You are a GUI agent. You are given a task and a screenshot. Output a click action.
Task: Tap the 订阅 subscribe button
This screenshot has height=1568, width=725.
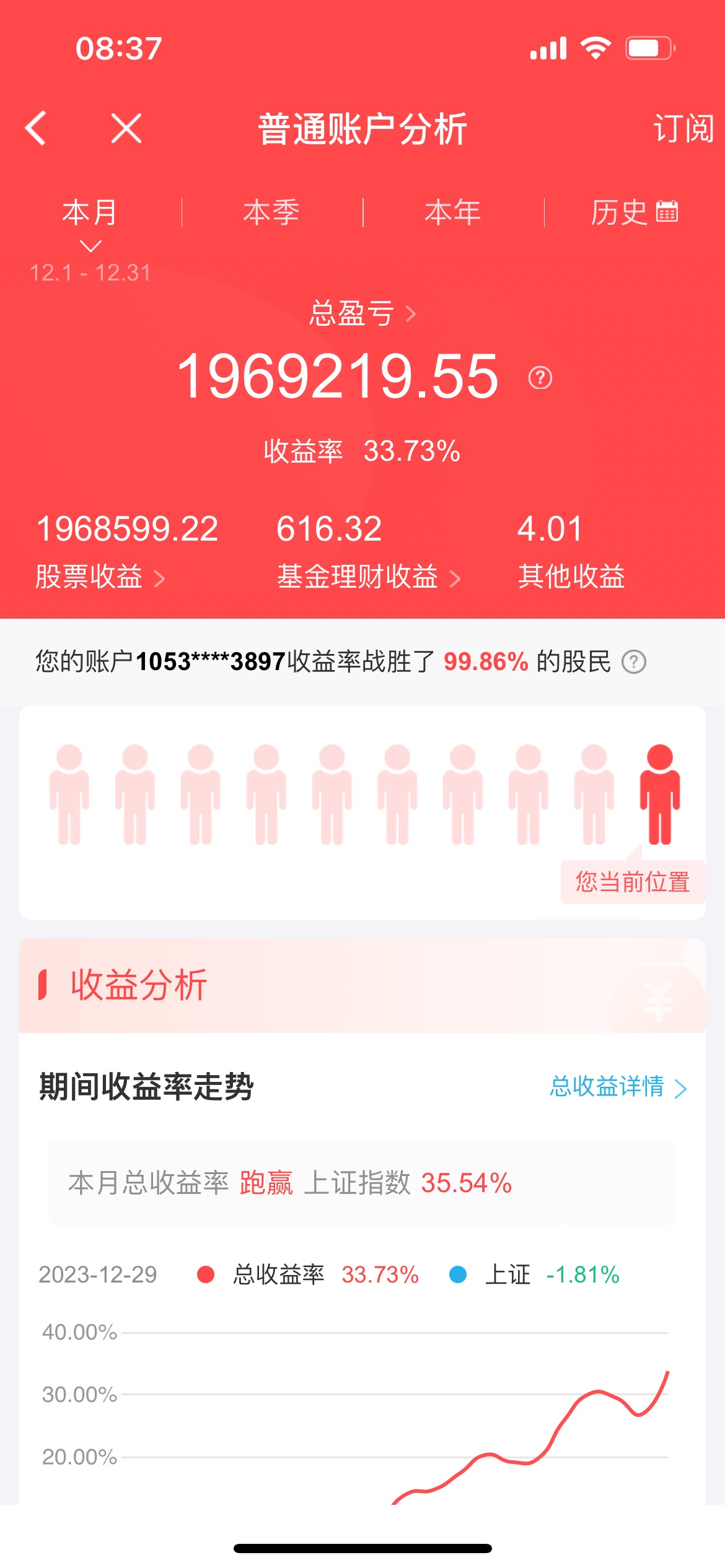pos(683,129)
